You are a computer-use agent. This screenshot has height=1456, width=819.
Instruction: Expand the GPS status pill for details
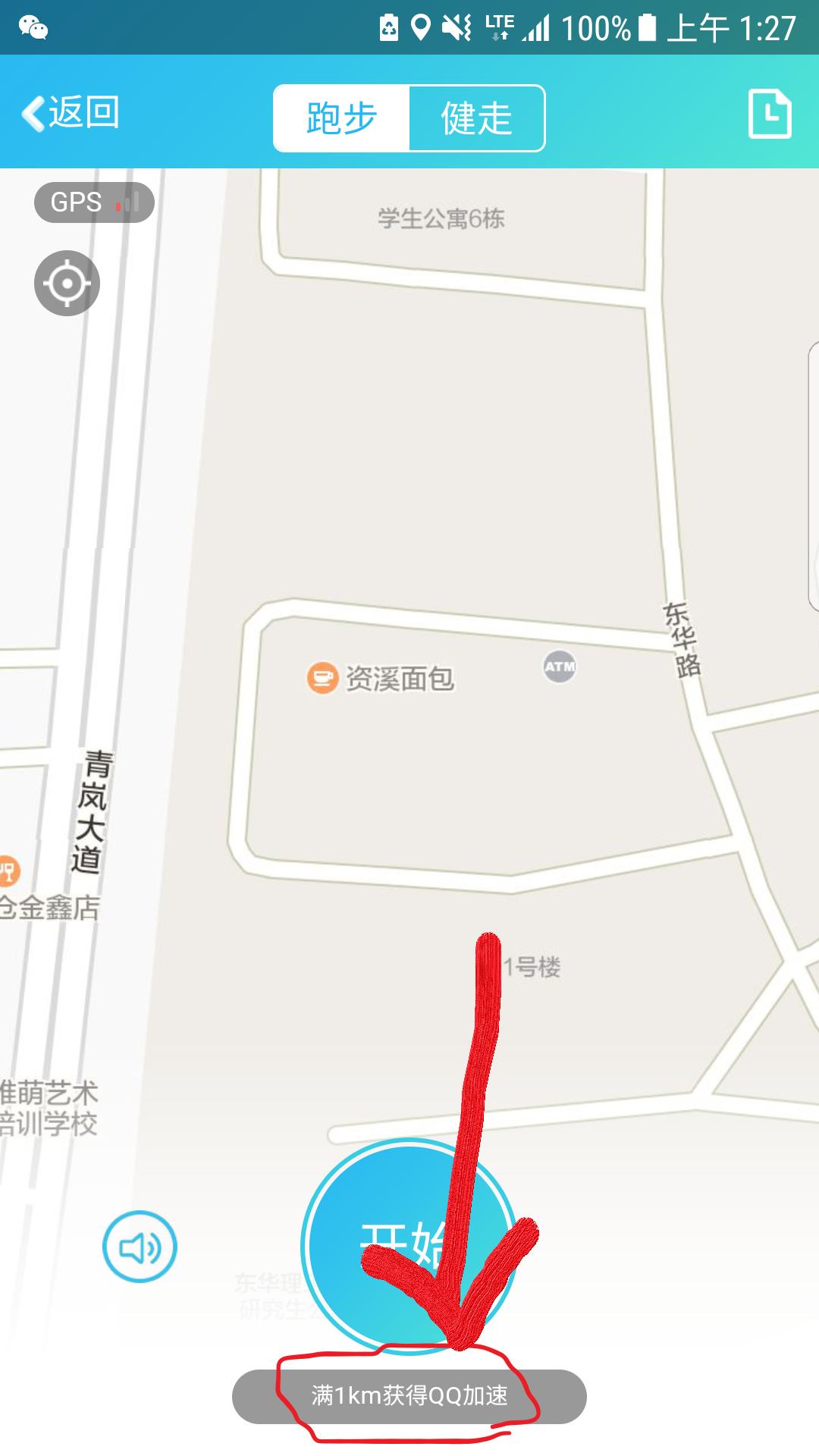tap(93, 202)
